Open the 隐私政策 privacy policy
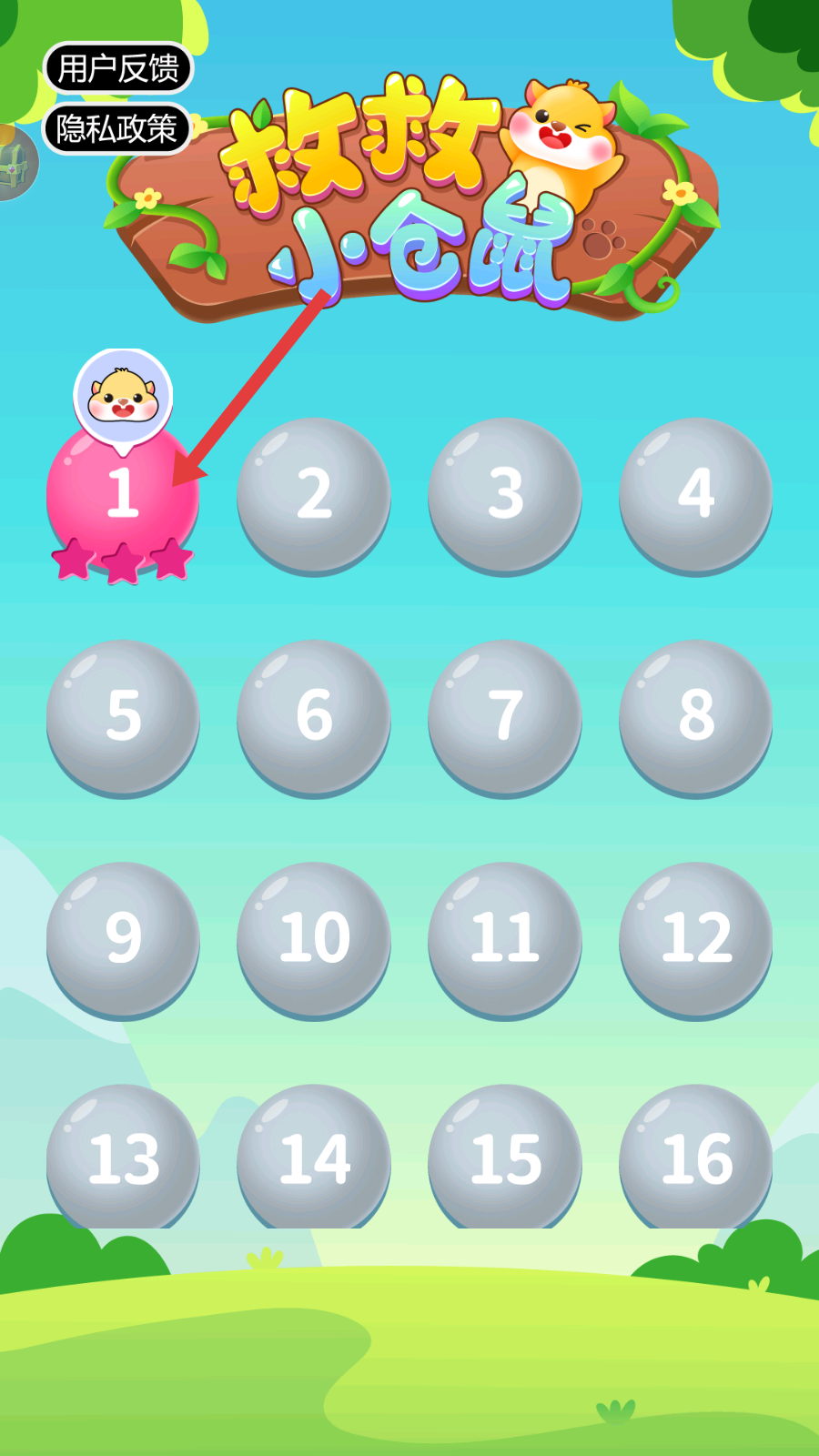This screenshot has width=819, height=1456. click(x=117, y=128)
